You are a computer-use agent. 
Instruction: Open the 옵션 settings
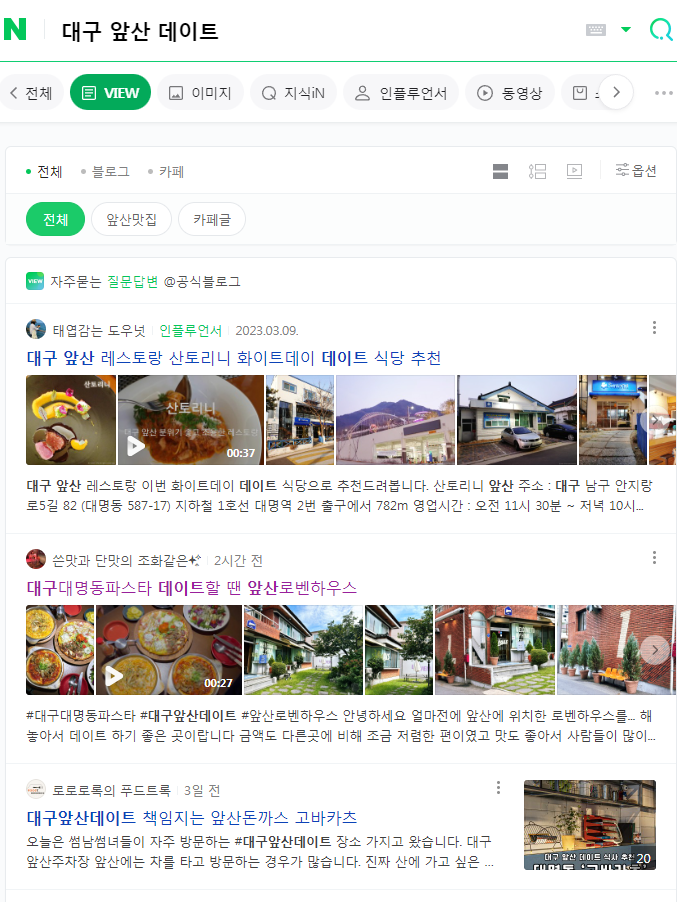click(636, 170)
